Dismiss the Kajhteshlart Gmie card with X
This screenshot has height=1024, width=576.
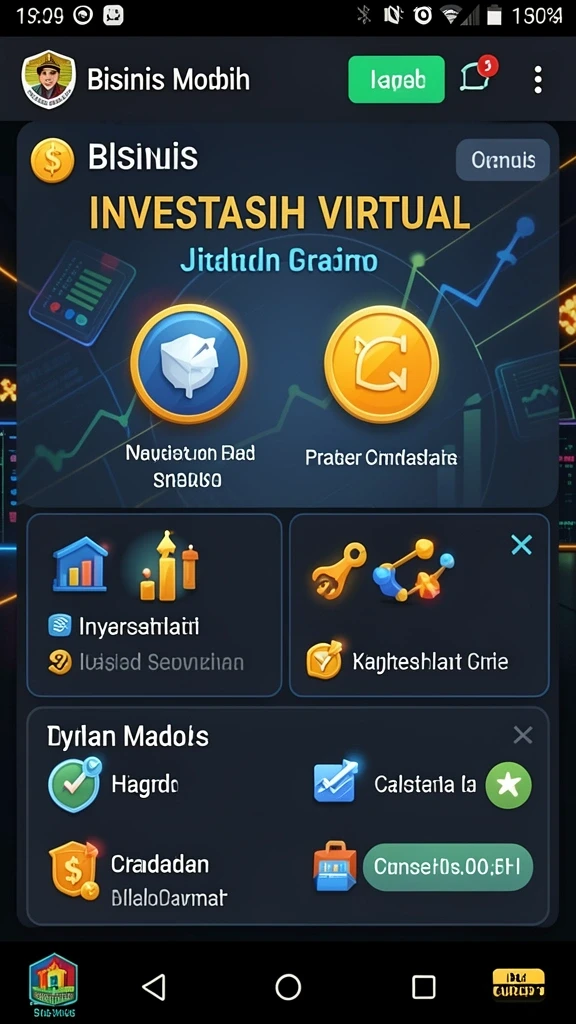(521, 544)
